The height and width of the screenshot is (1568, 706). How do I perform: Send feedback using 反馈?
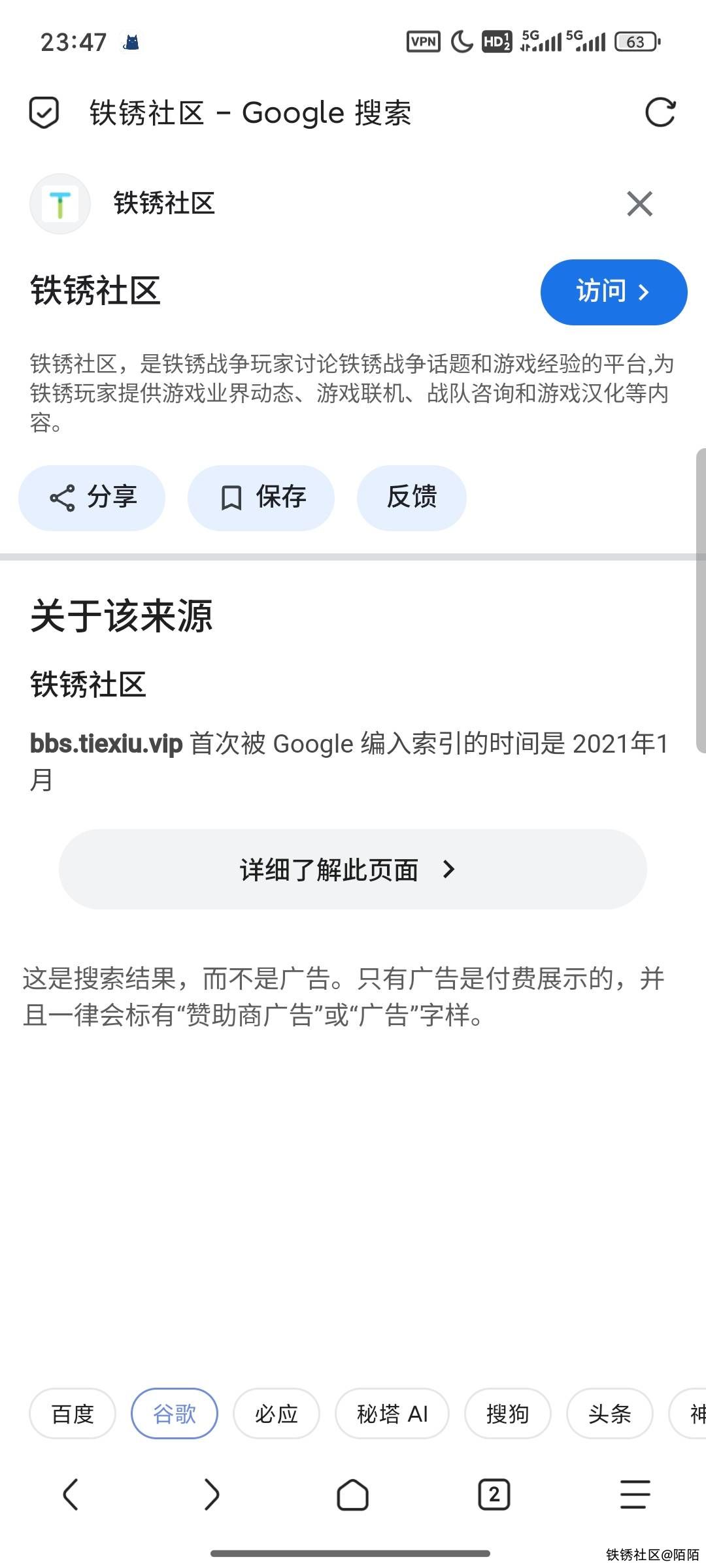point(411,498)
